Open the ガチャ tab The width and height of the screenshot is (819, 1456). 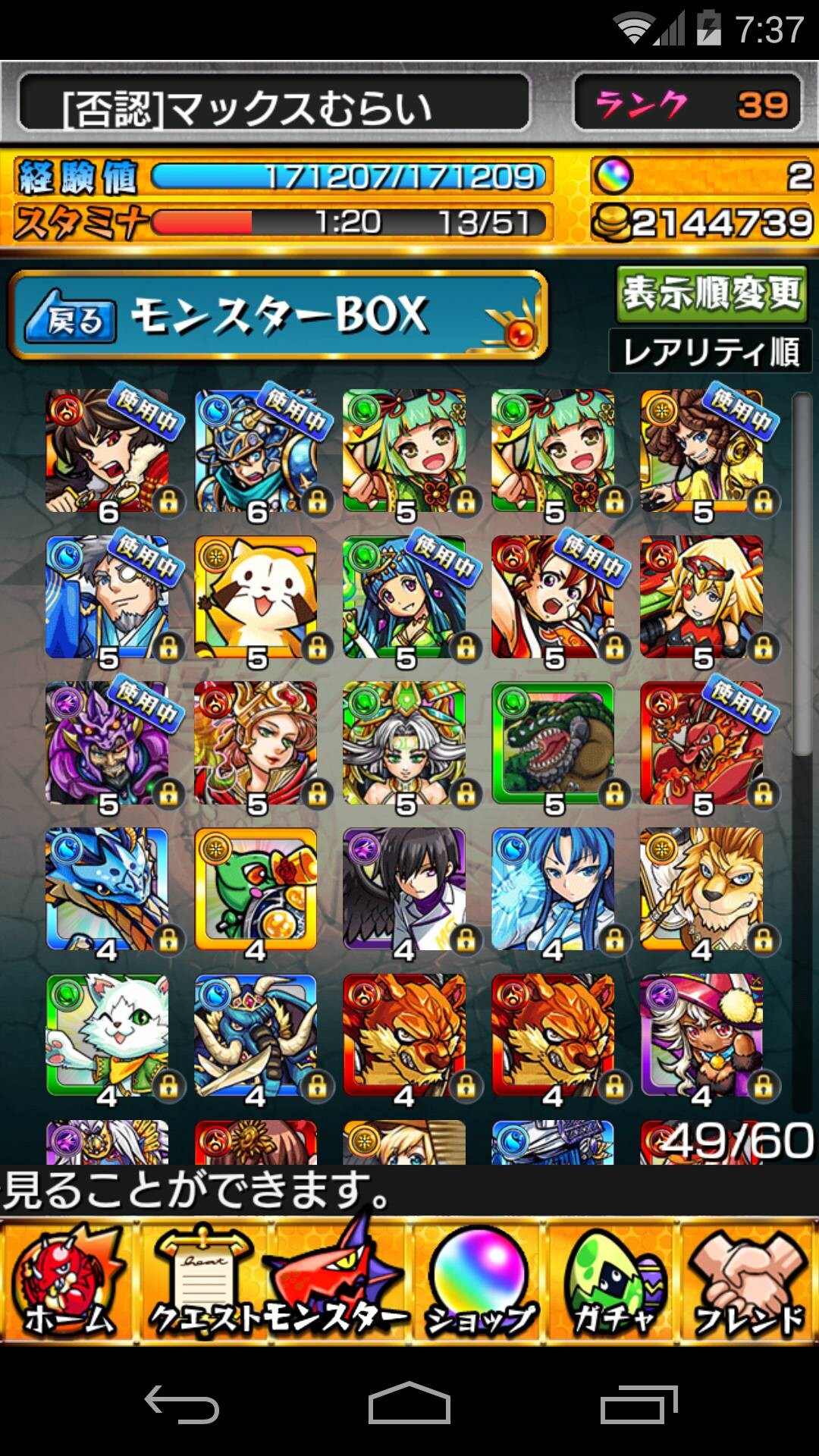[614, 1282]
